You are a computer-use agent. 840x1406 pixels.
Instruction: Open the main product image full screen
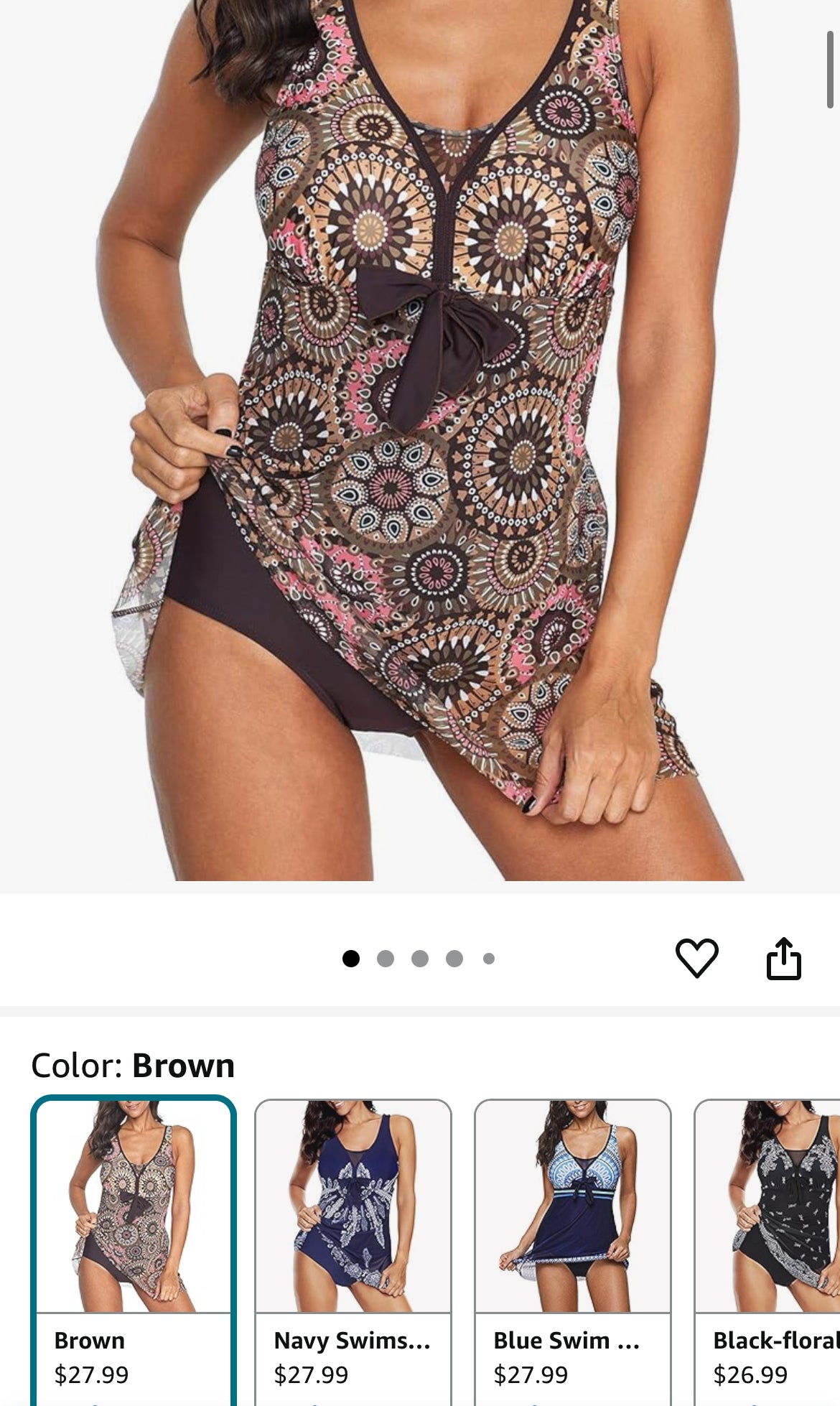pyautogui.click(x=420, y=438)
